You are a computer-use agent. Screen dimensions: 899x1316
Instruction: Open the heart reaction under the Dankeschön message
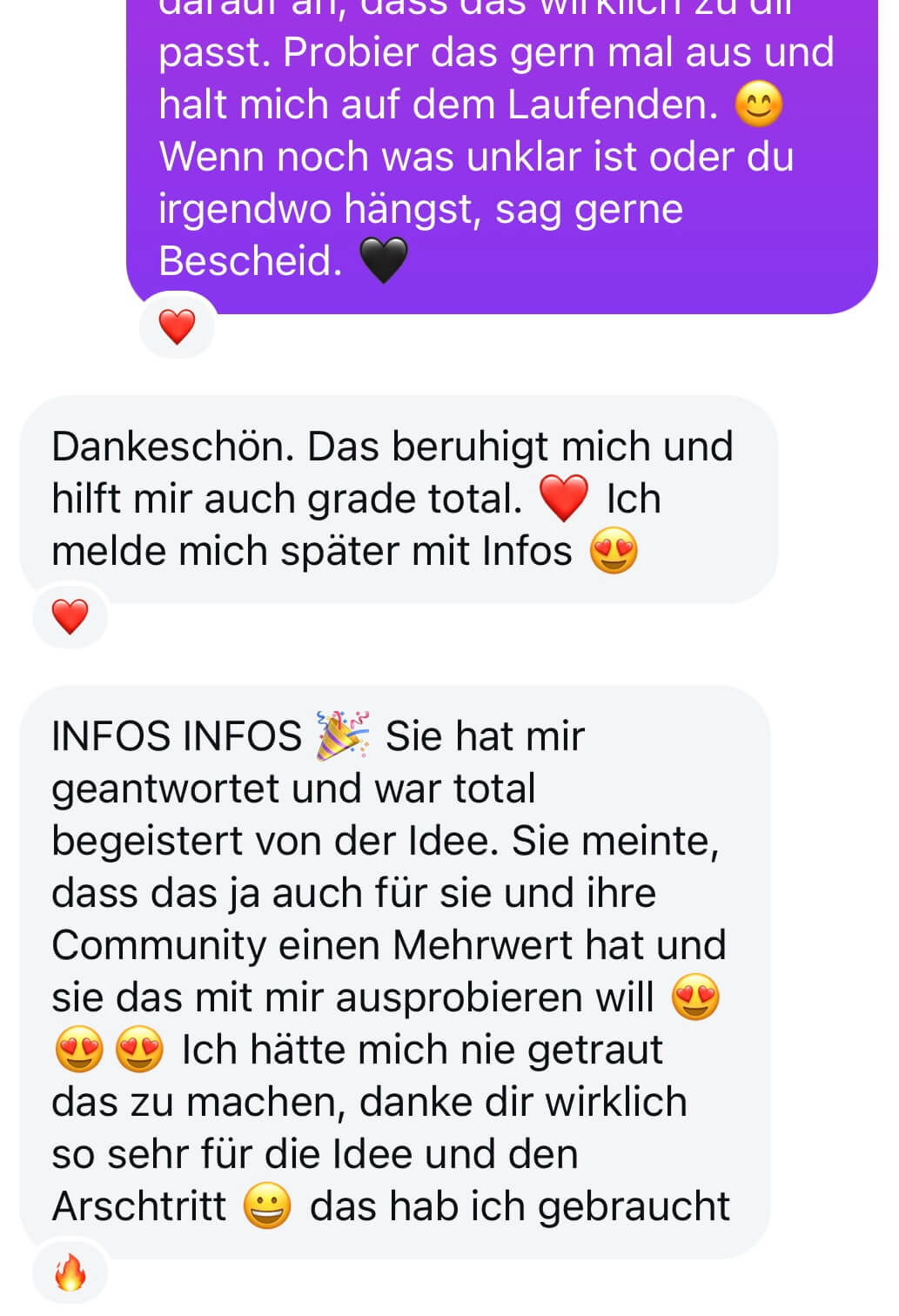coord(70,616)
